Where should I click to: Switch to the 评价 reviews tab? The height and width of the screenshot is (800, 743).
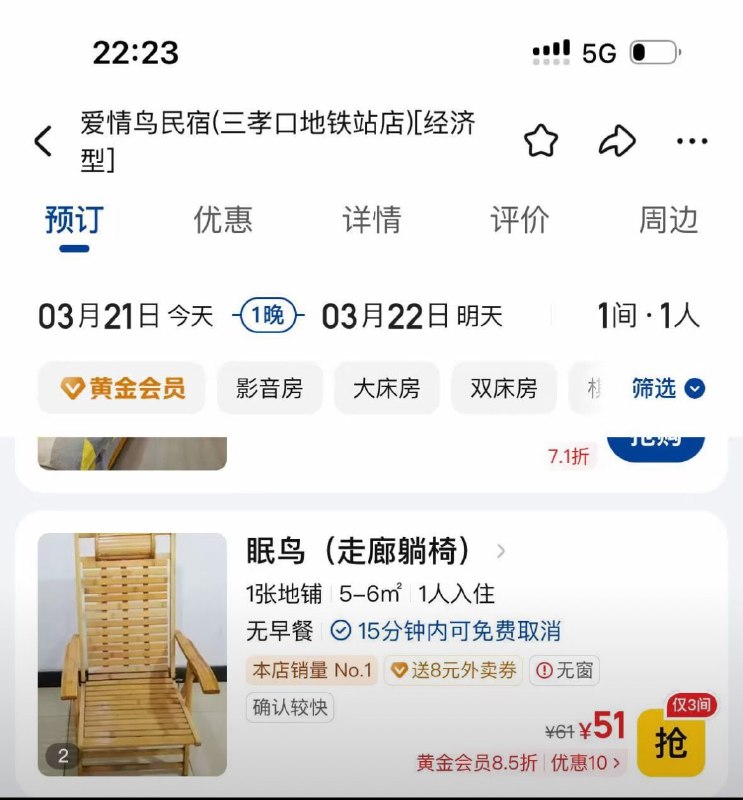tap(519, 220)
